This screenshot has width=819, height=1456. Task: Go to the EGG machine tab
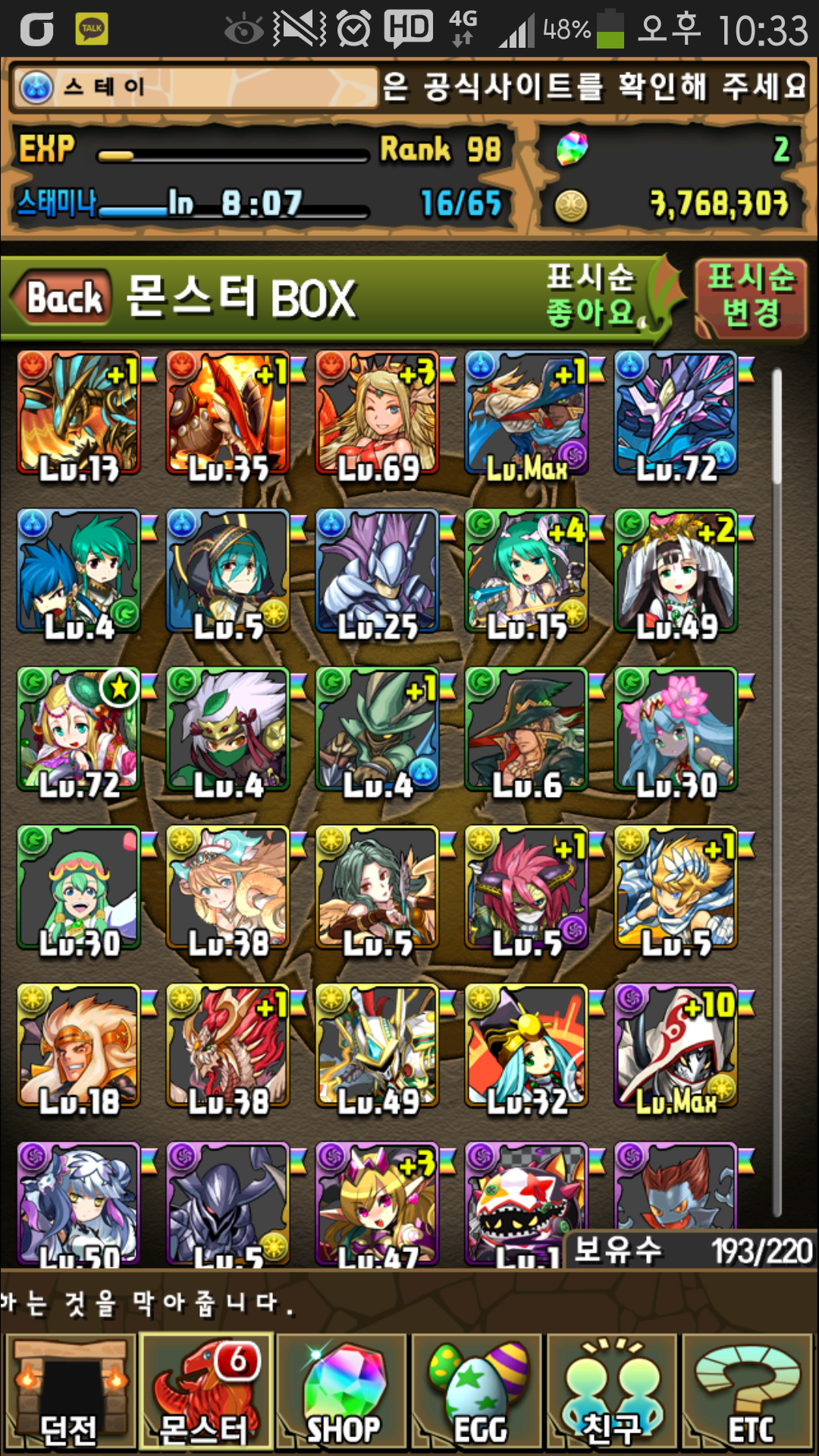coord(478,1392)
